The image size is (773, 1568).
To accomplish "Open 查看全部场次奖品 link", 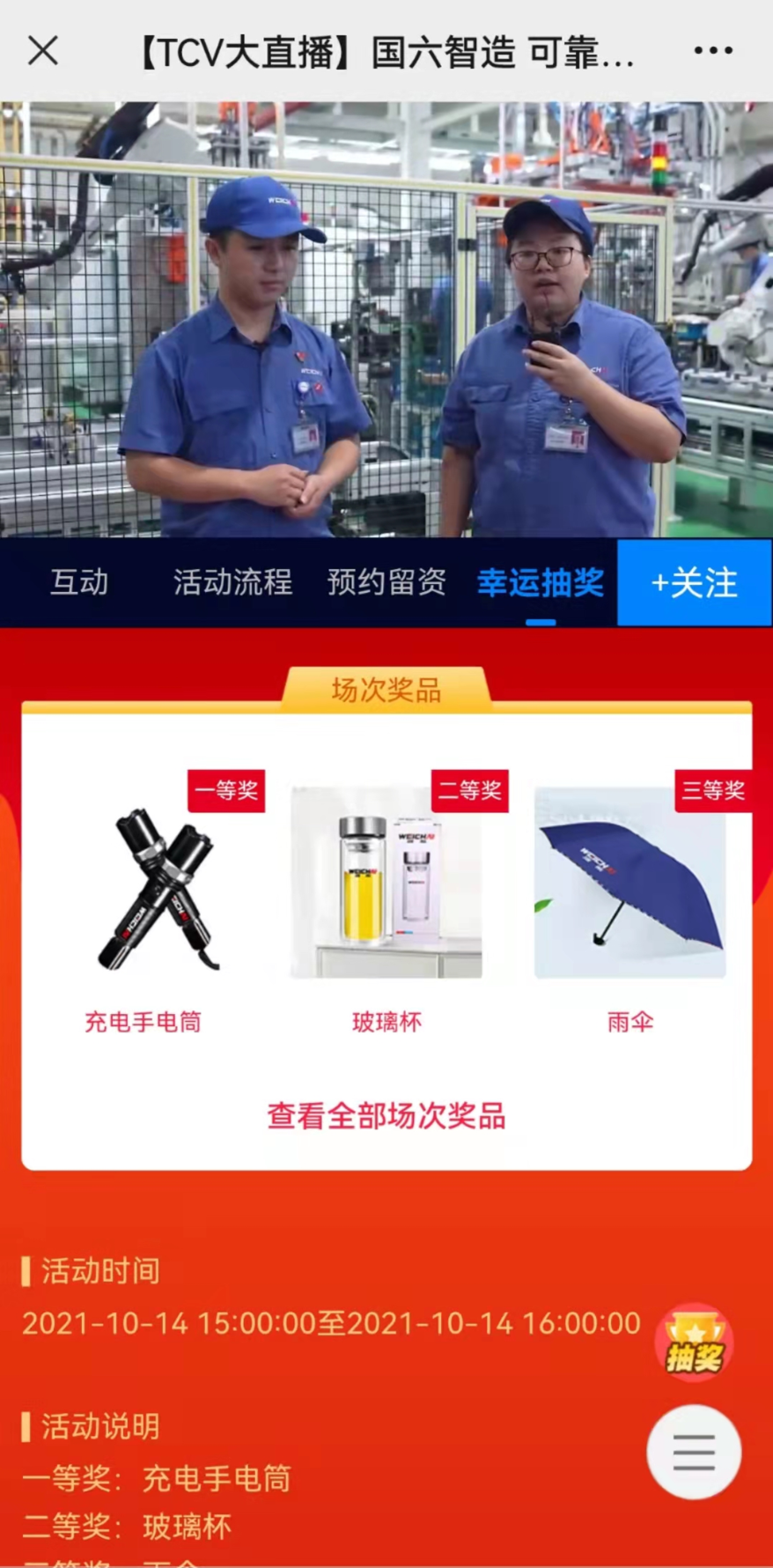I will (386, 1116).
